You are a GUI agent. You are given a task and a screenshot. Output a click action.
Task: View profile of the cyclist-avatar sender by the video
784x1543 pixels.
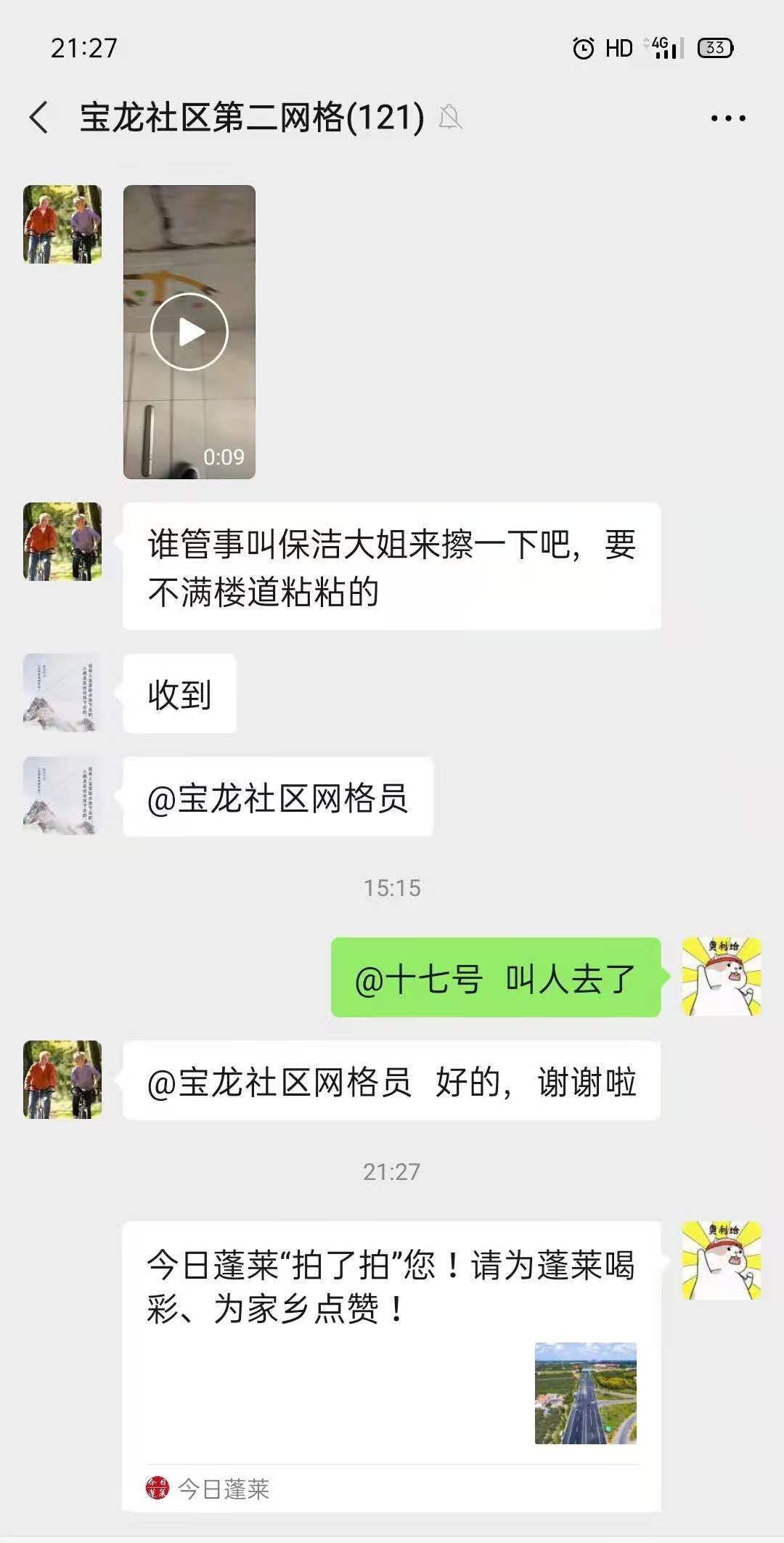point(62,224)
